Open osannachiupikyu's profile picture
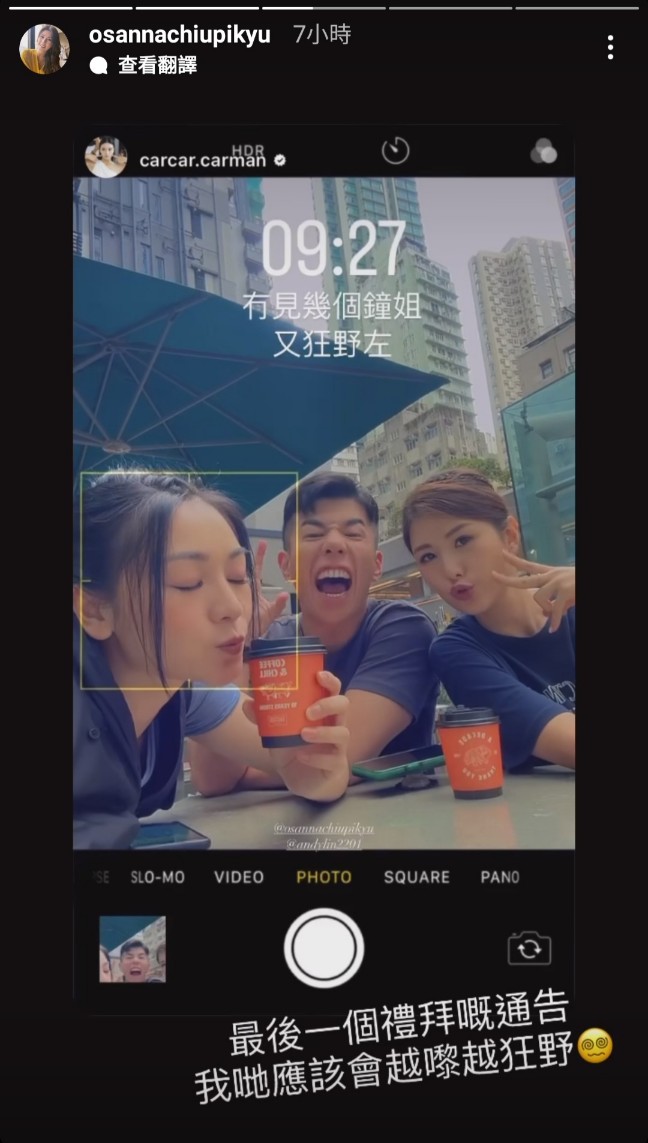 (44, 49)
